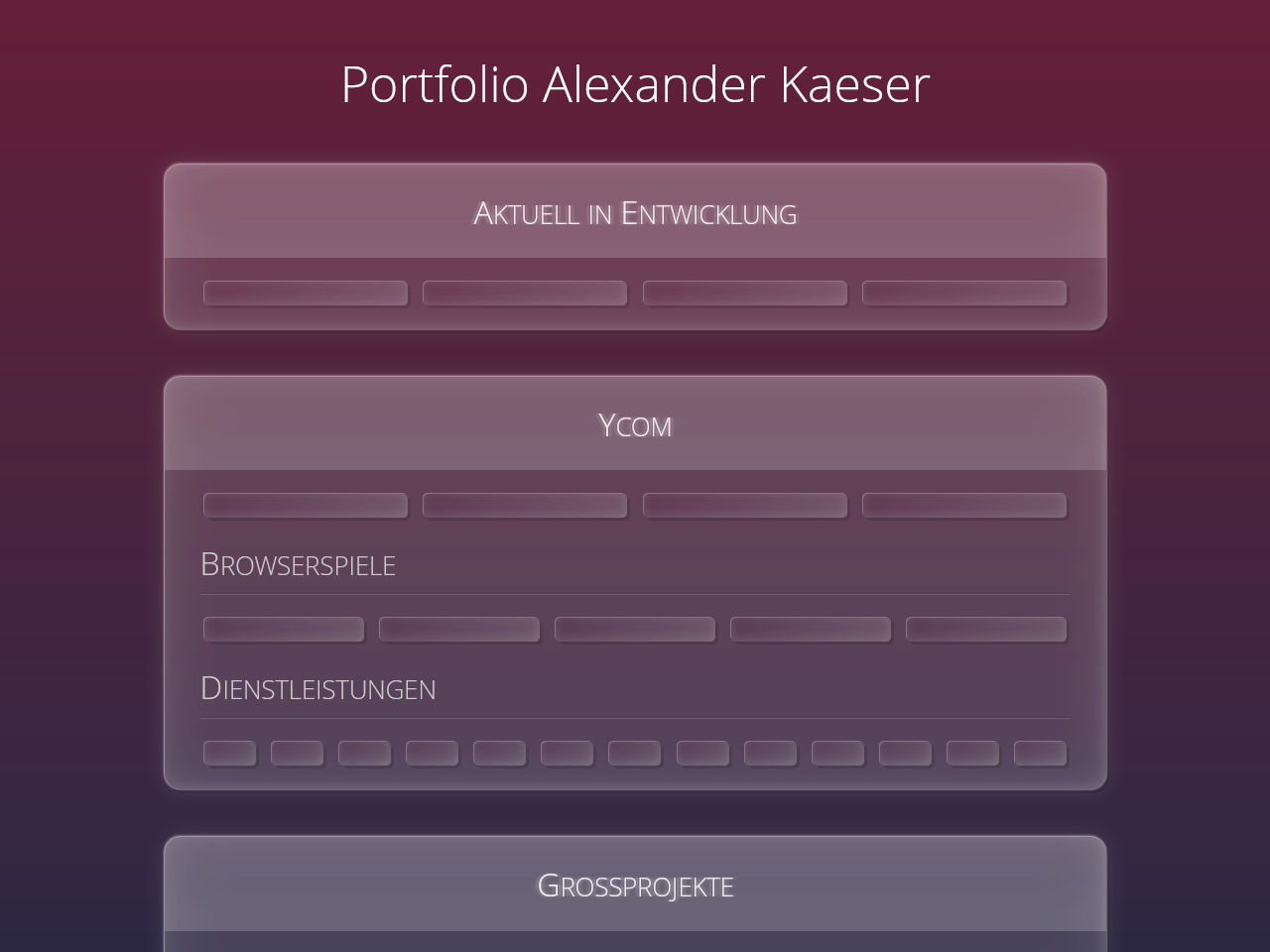1270x952 pixels.
Task: Open first blank tile under Aktuell in Entwicklung
Action: [306, 293]
